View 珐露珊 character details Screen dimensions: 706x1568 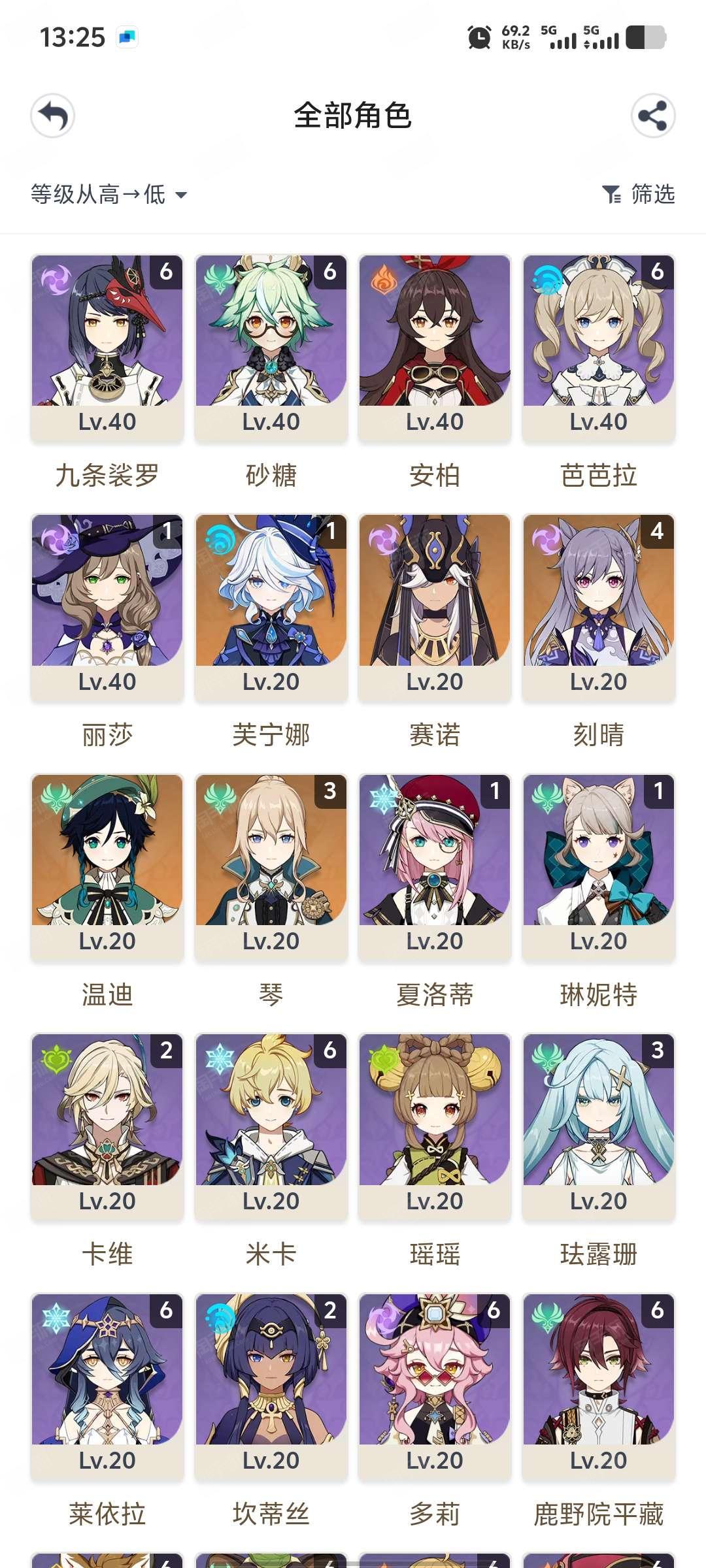click(598, 1127)
